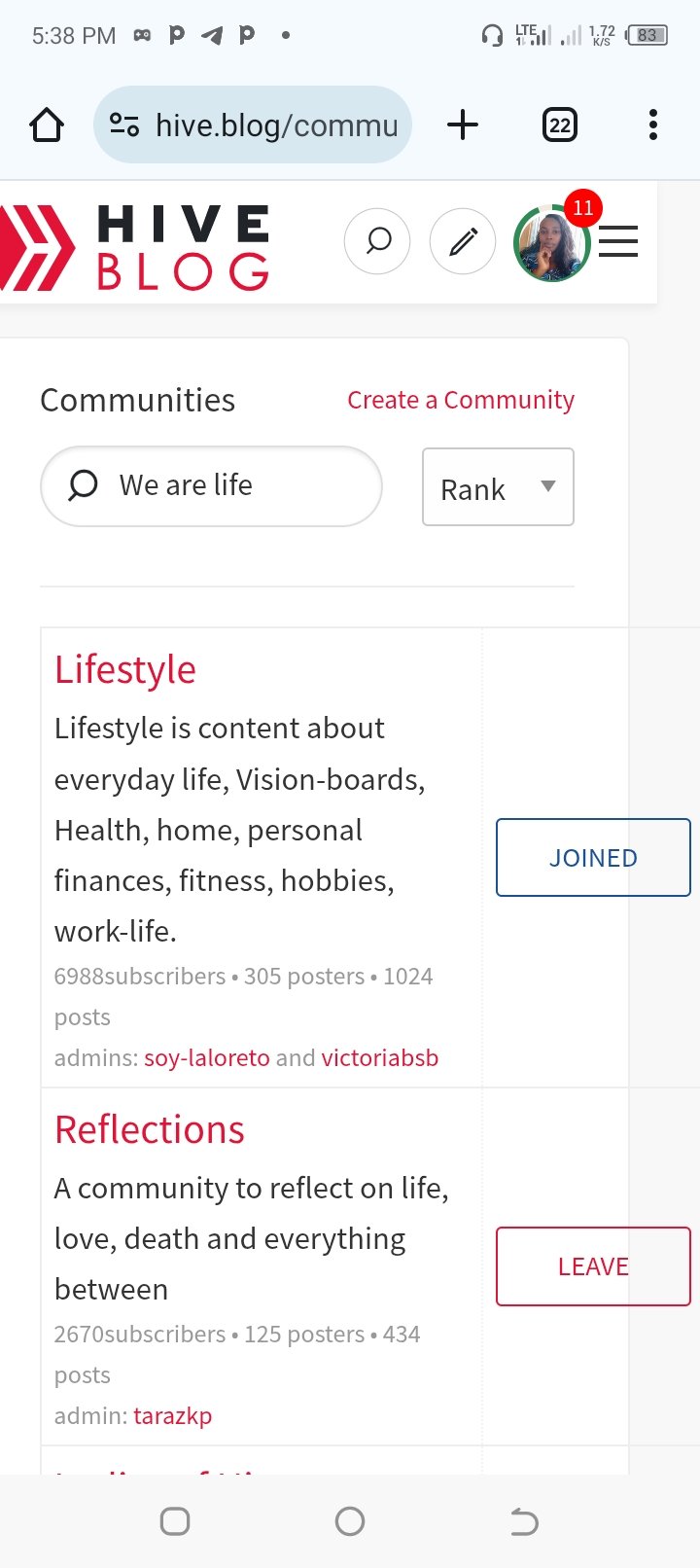Open the profile avatar with 11 notifications

(552, 243)
